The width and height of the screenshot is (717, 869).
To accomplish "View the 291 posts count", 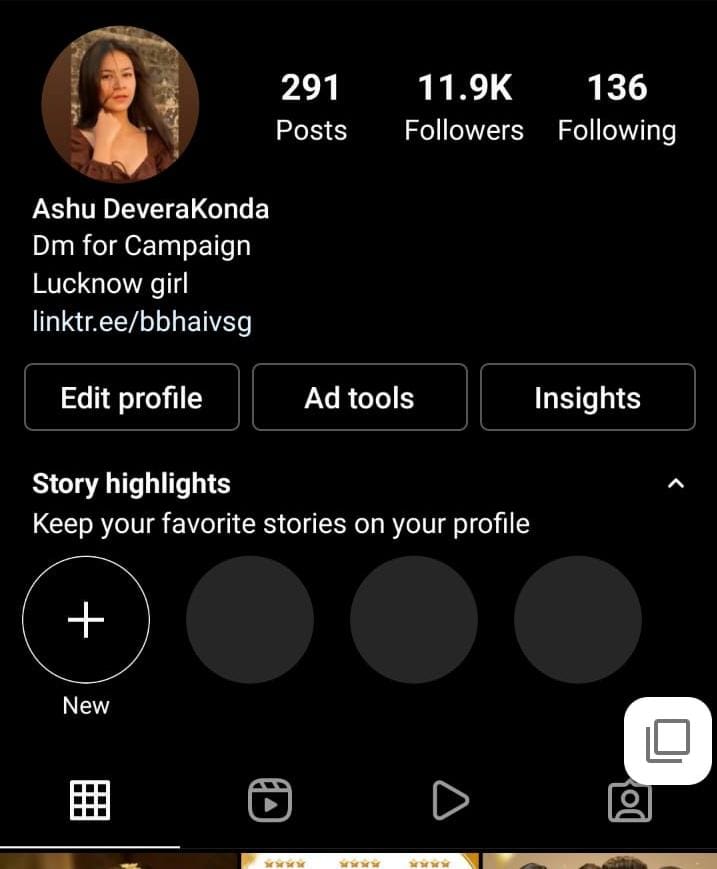I will (x=311, y=108).
